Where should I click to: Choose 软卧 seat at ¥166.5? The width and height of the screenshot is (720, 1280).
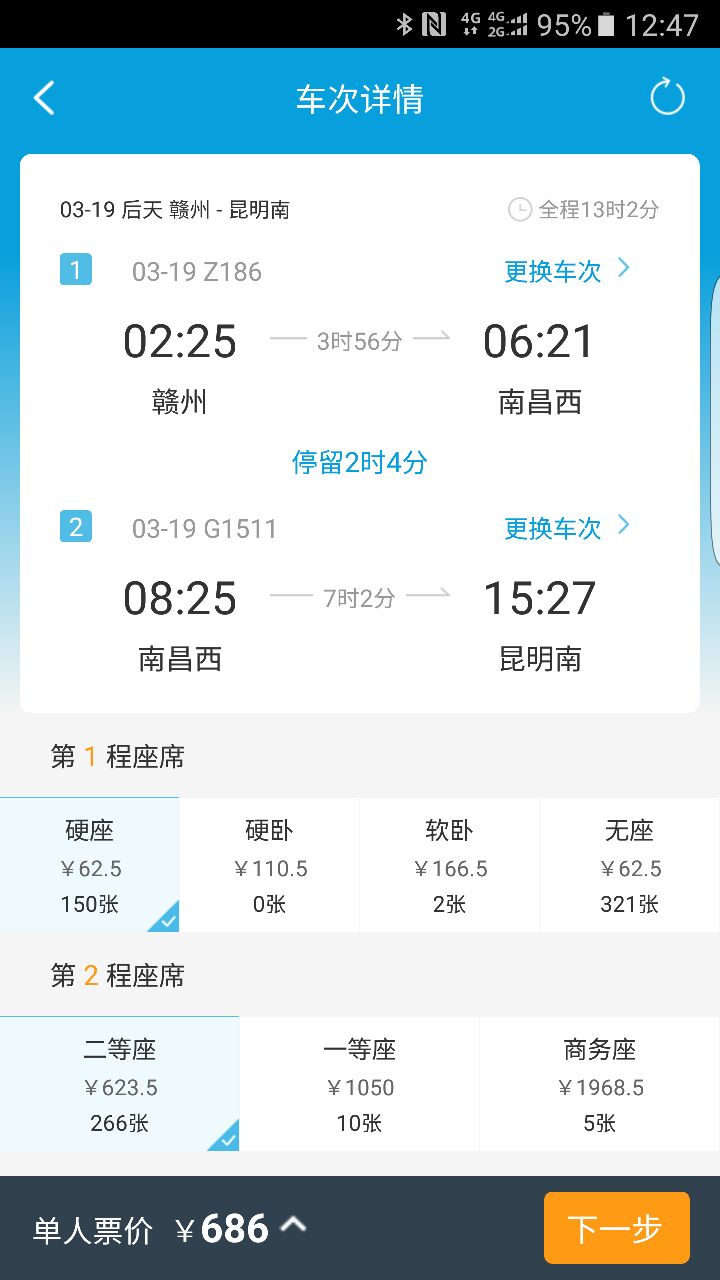pos(449,865)
